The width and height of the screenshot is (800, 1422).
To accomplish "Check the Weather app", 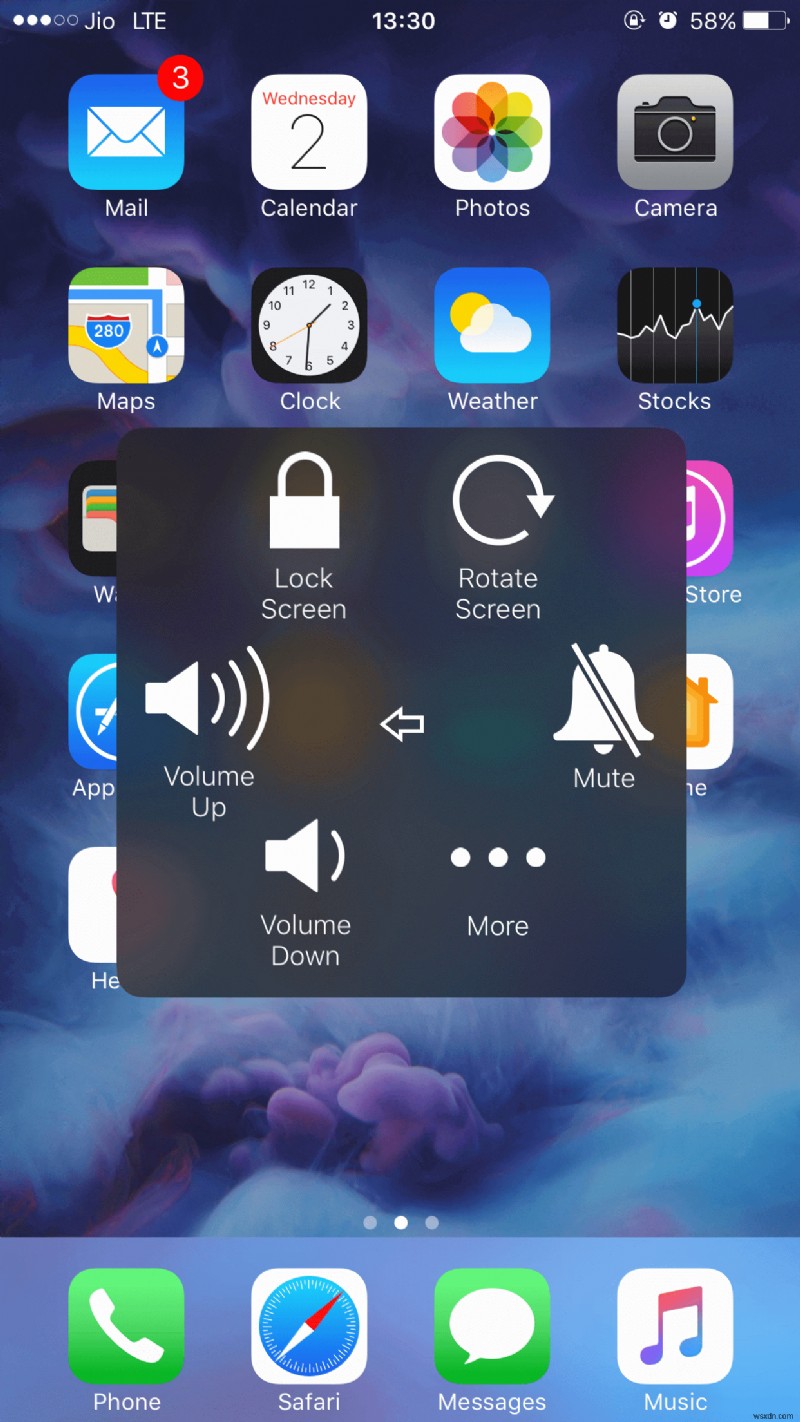I will tap(492, 326).
